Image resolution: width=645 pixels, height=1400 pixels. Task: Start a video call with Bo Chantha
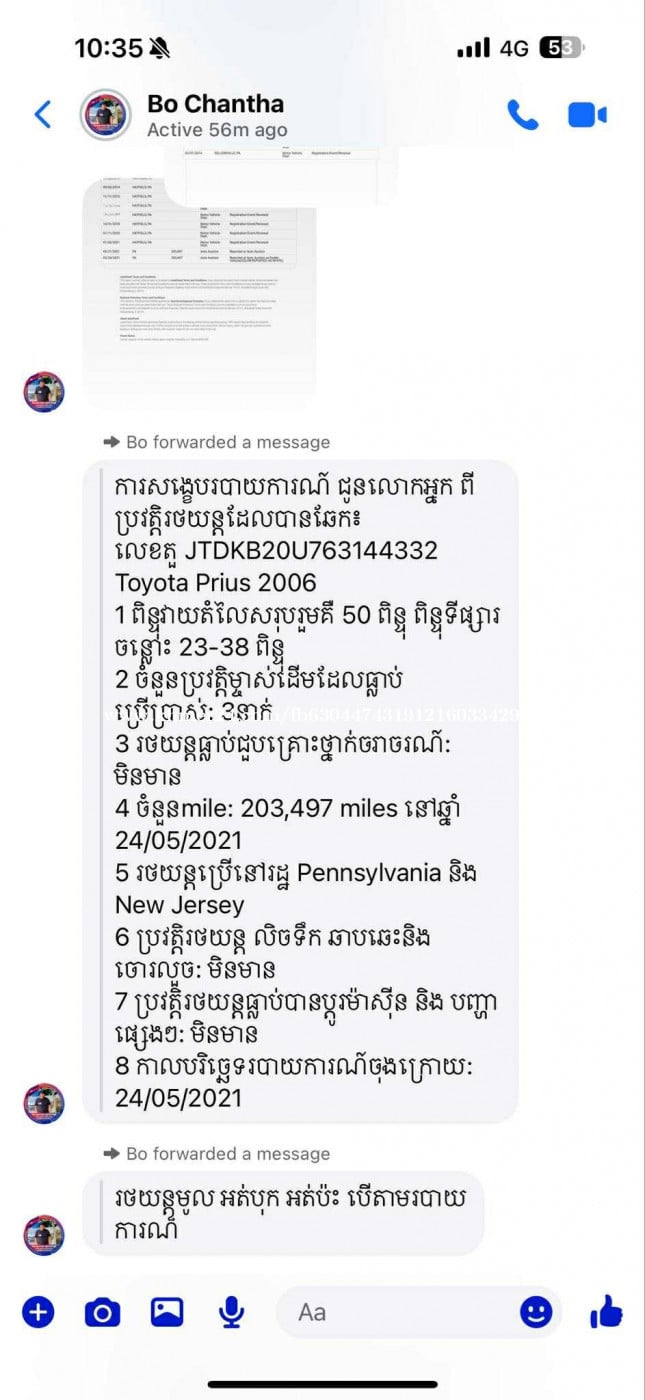(x=587, y=115)
